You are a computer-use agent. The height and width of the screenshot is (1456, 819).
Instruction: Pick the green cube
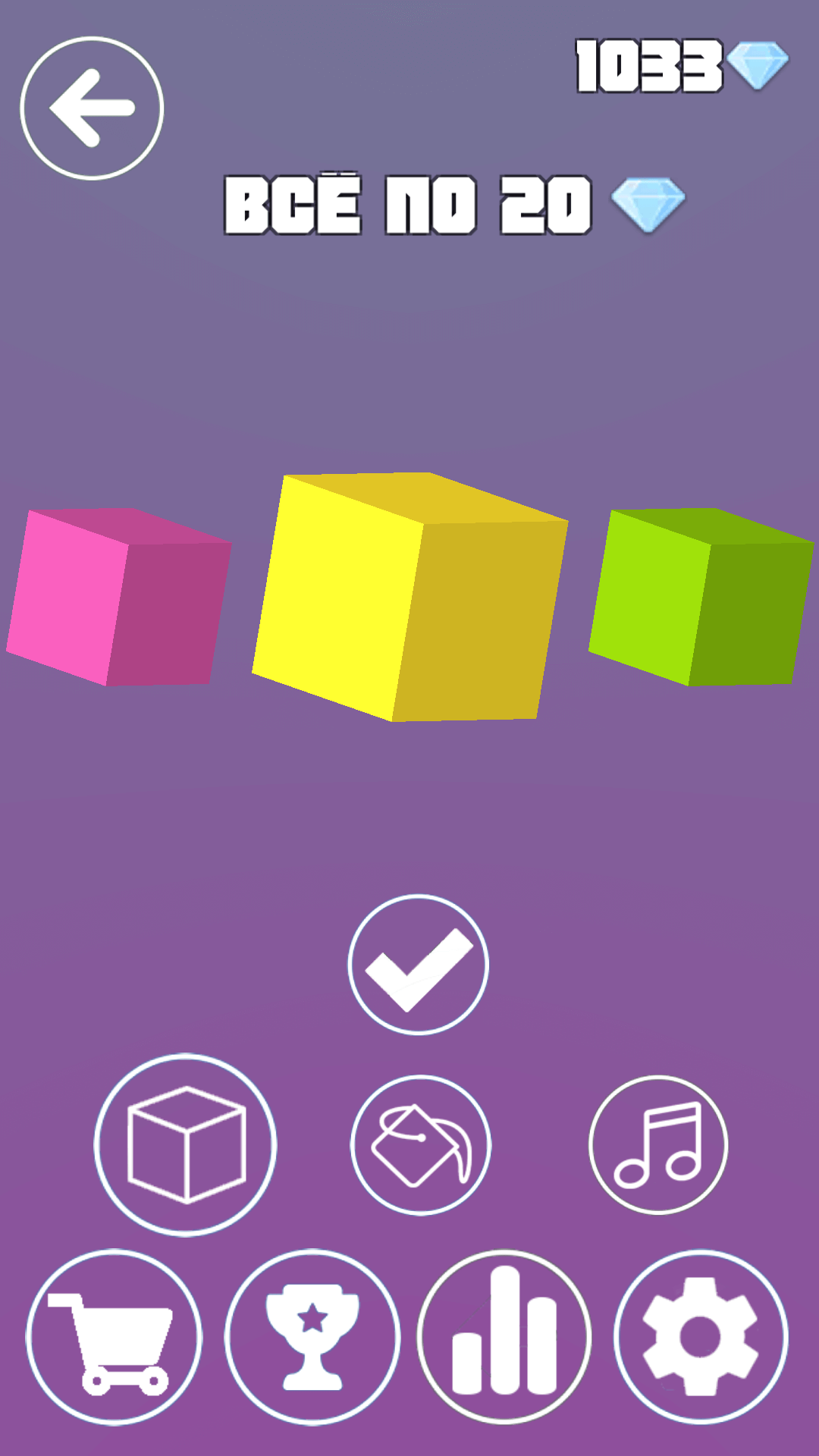(x=701, y=598)
